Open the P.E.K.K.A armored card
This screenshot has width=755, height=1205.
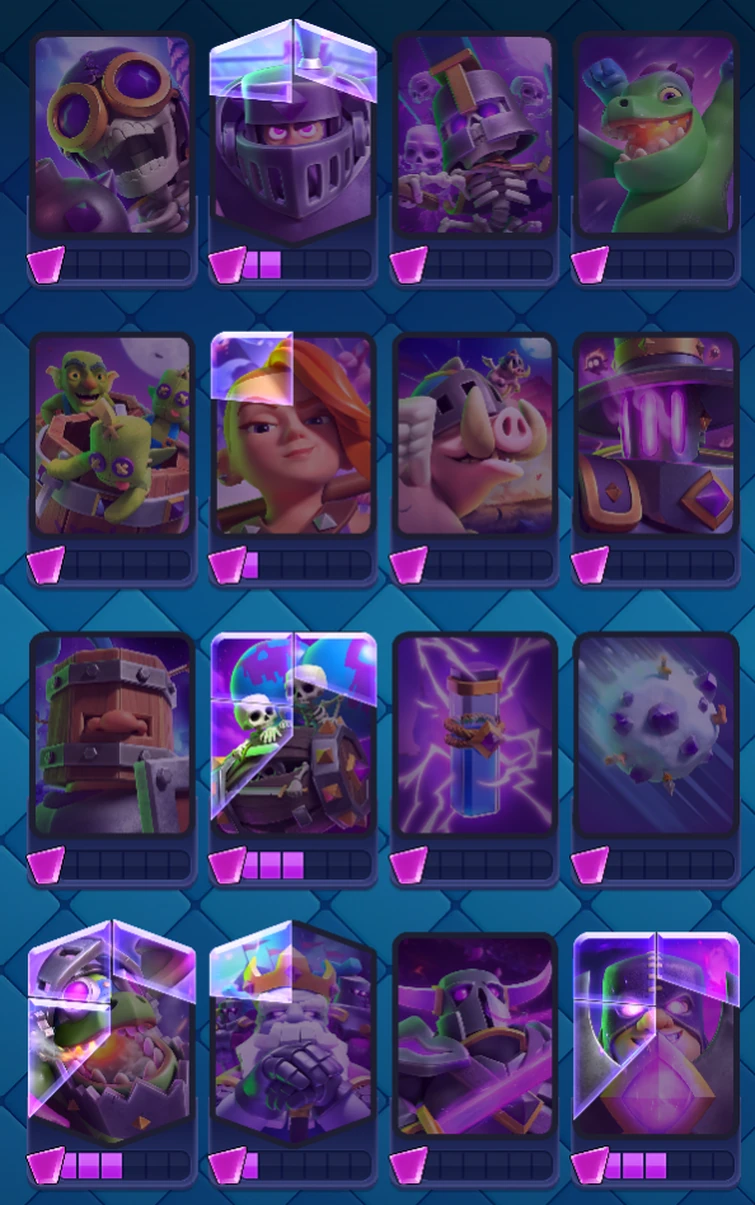[473, 1035]
